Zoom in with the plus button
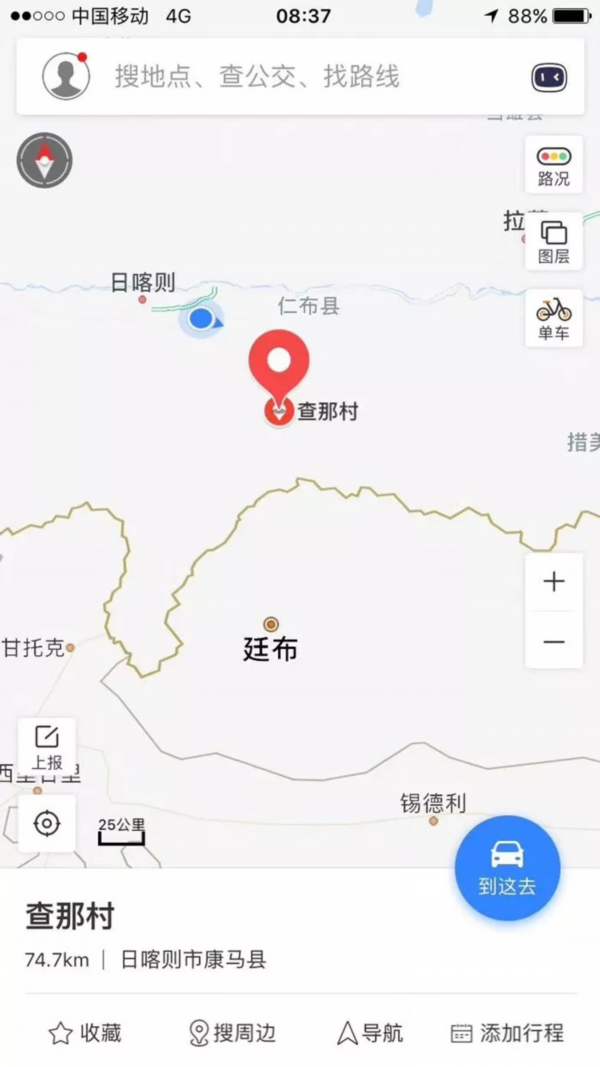The height and width of the screenshot is (1067, 600). (x=553, y=582)
